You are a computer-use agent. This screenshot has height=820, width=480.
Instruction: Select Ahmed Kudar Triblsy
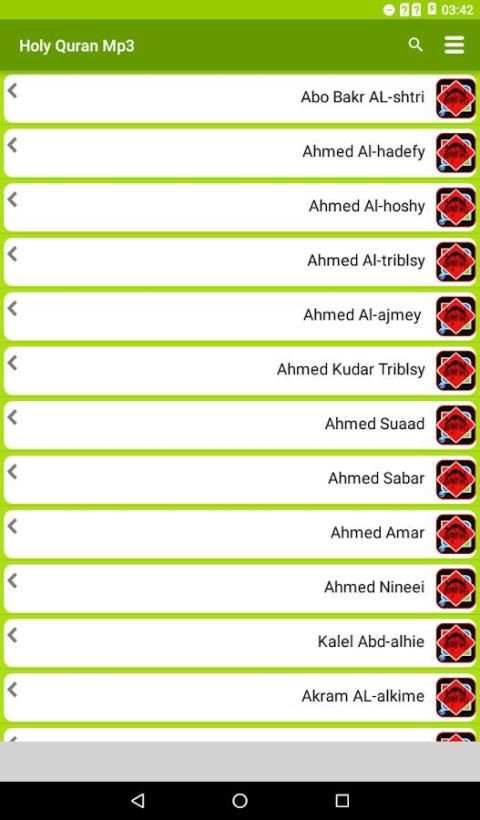240,370
